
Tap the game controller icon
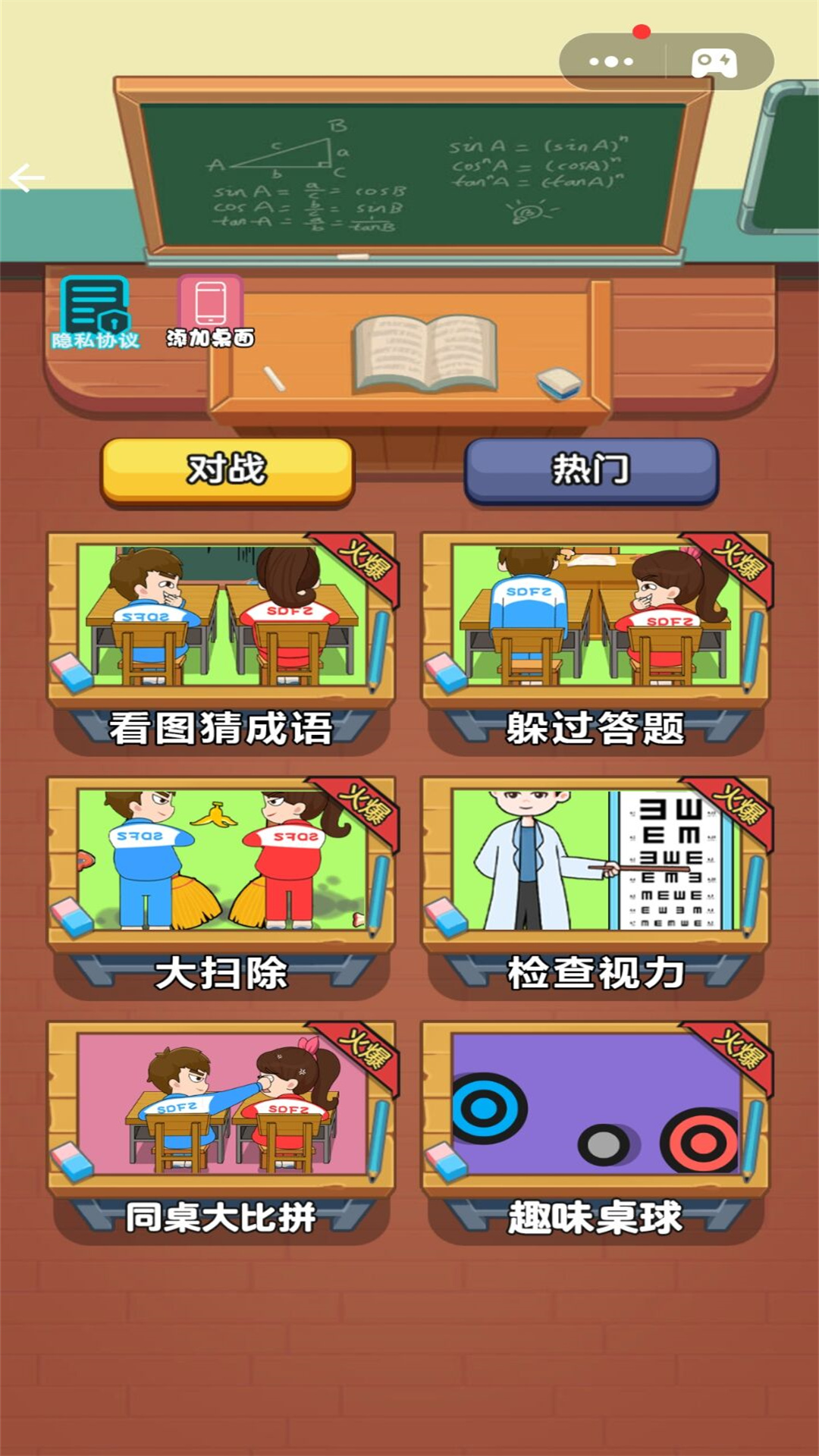714,62
